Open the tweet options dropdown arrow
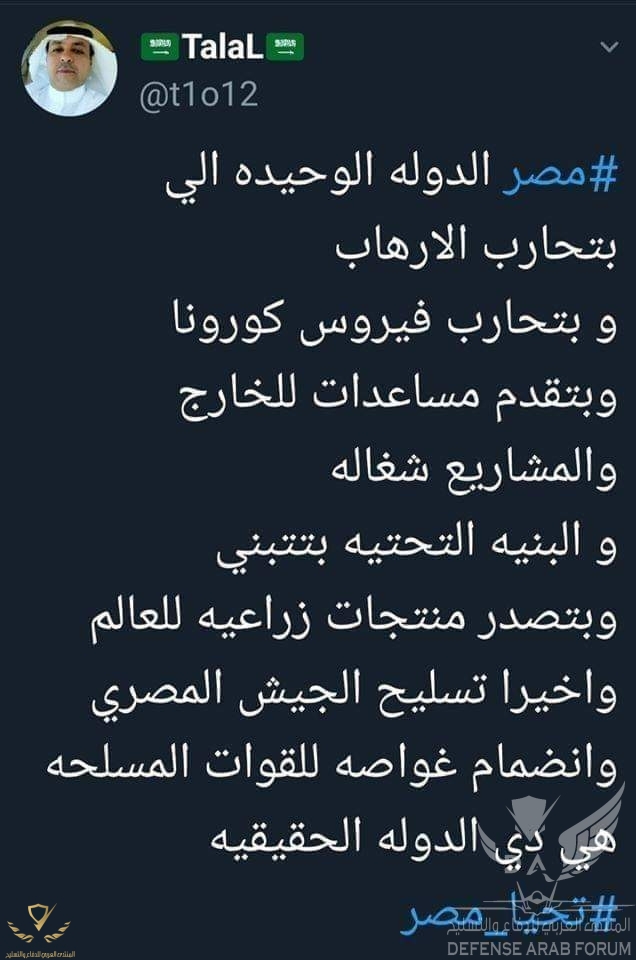The width and height of the screenshot is (636, 960). click(608, 47)
